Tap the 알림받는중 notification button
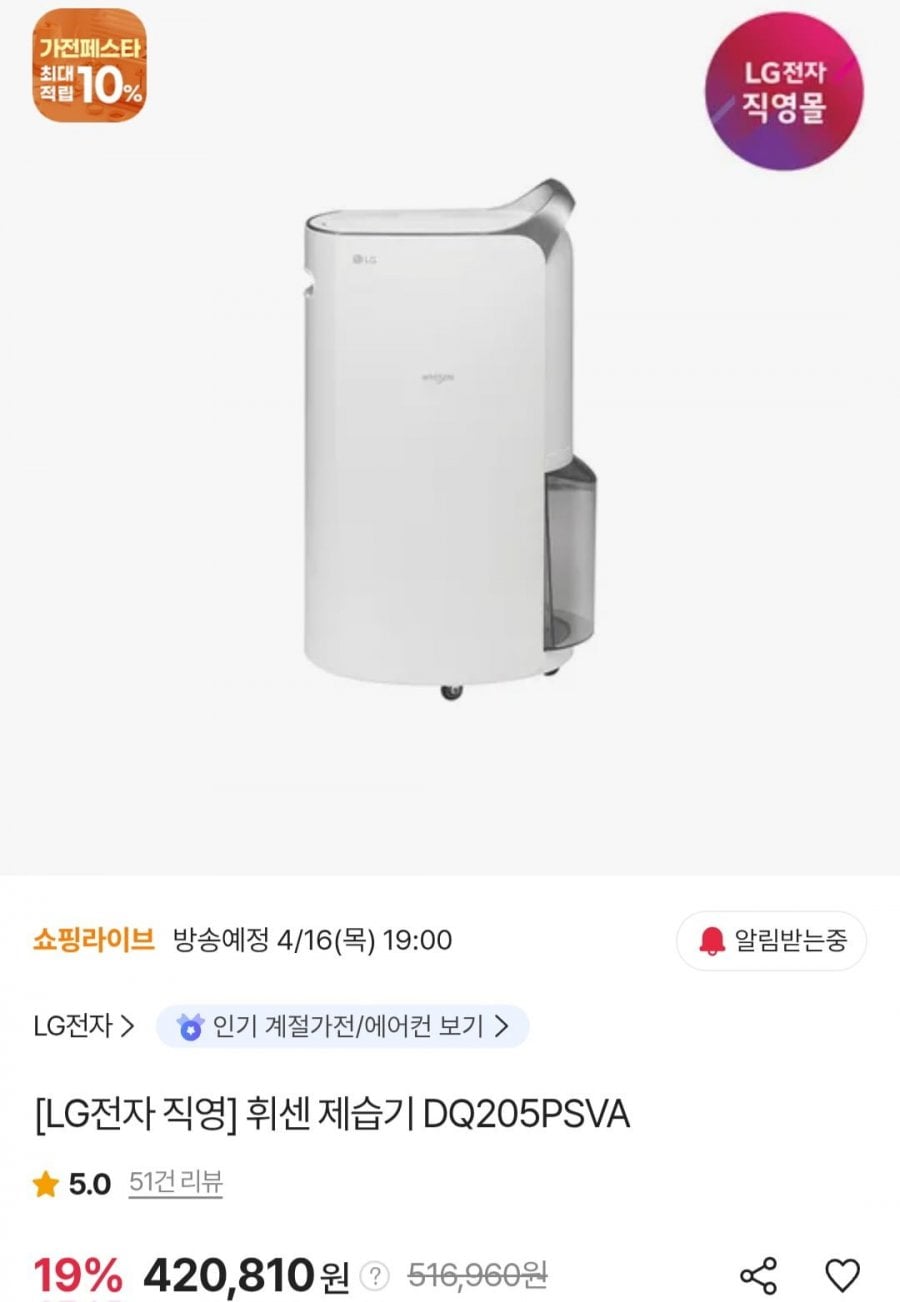 tap(771, 940)
